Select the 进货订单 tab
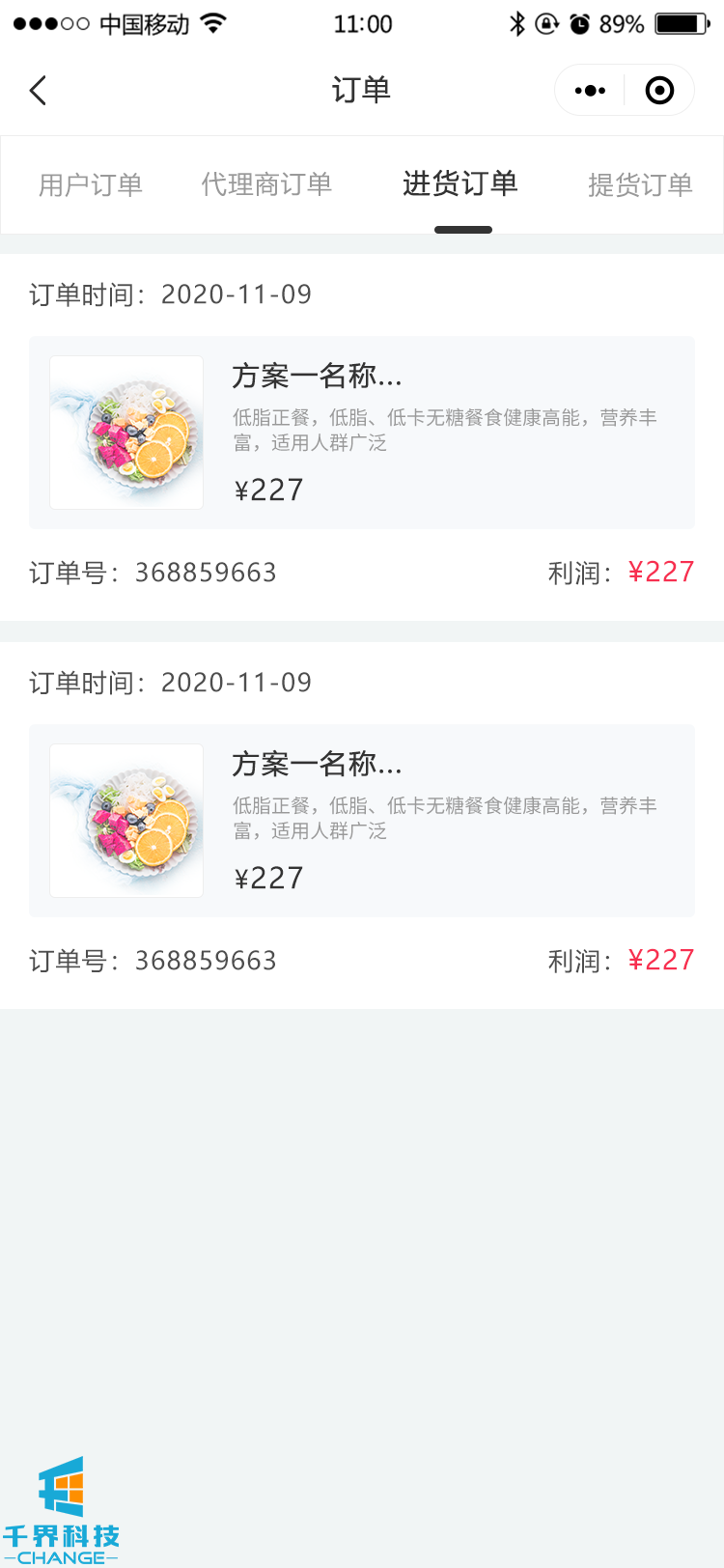The width and height of the screenshot is (724, 1568). (x=460, y=184)
